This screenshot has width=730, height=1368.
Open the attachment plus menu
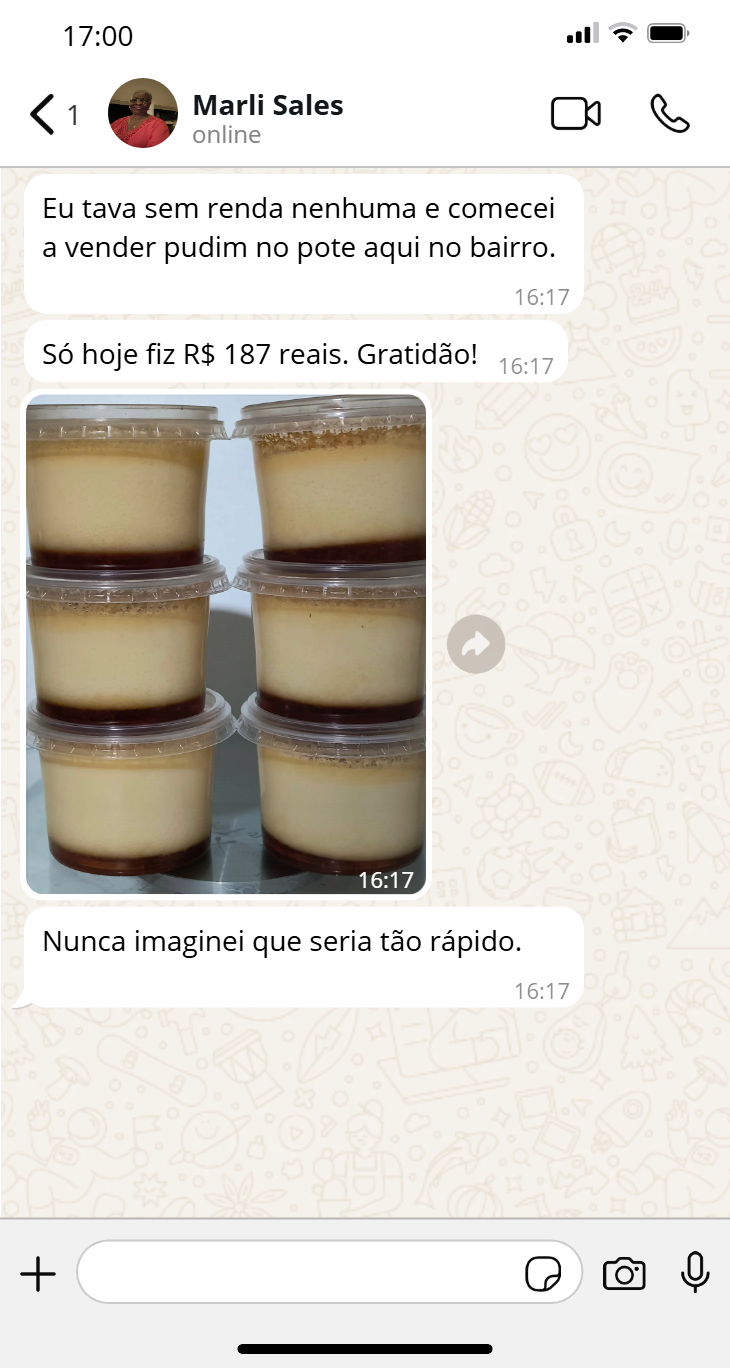(38, 1274)
